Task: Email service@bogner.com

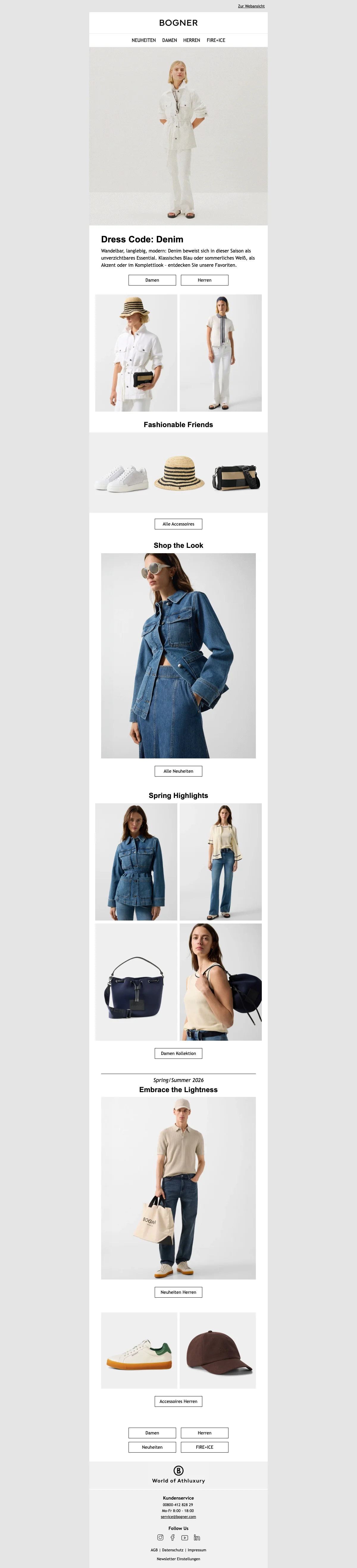Action: (178, 1517)
